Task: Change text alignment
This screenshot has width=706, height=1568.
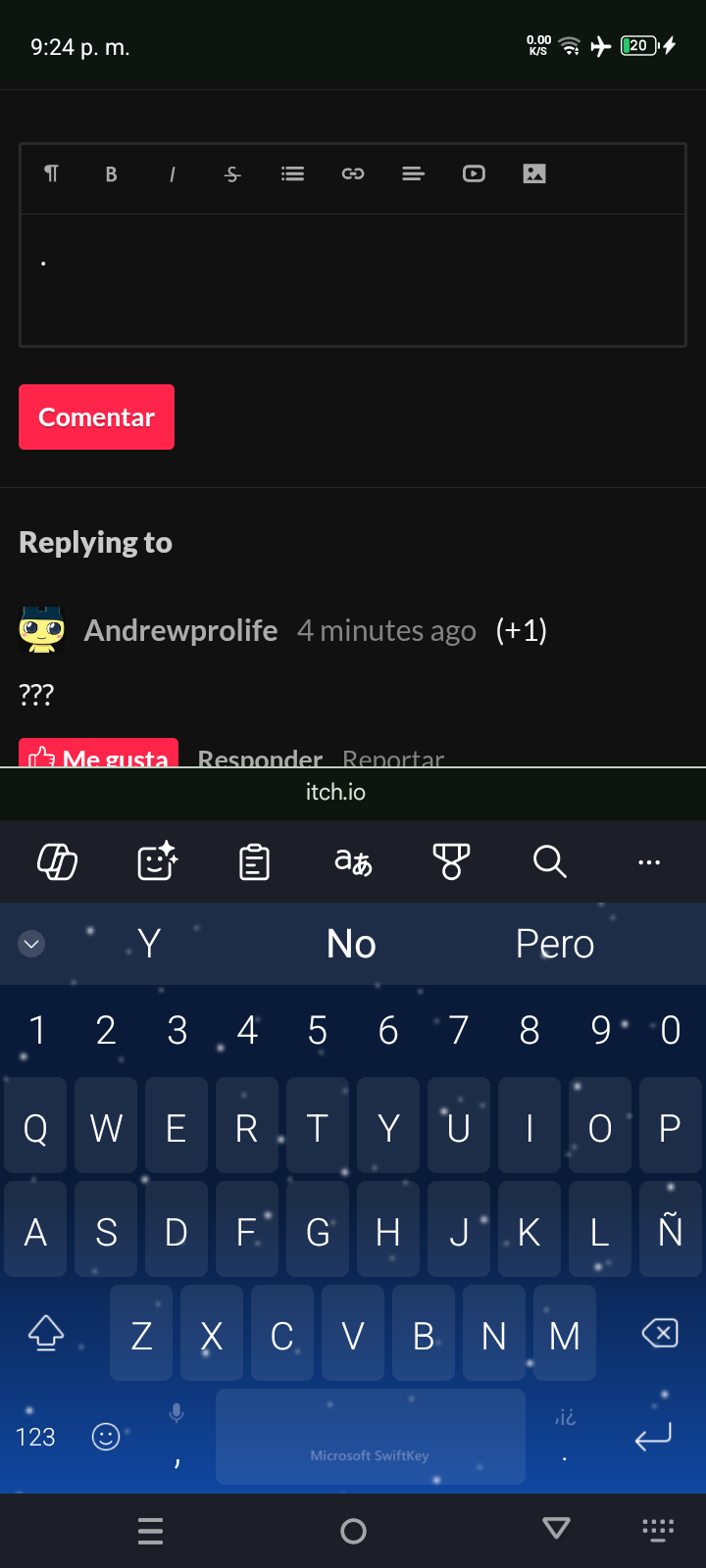Action: pos(413,174)
